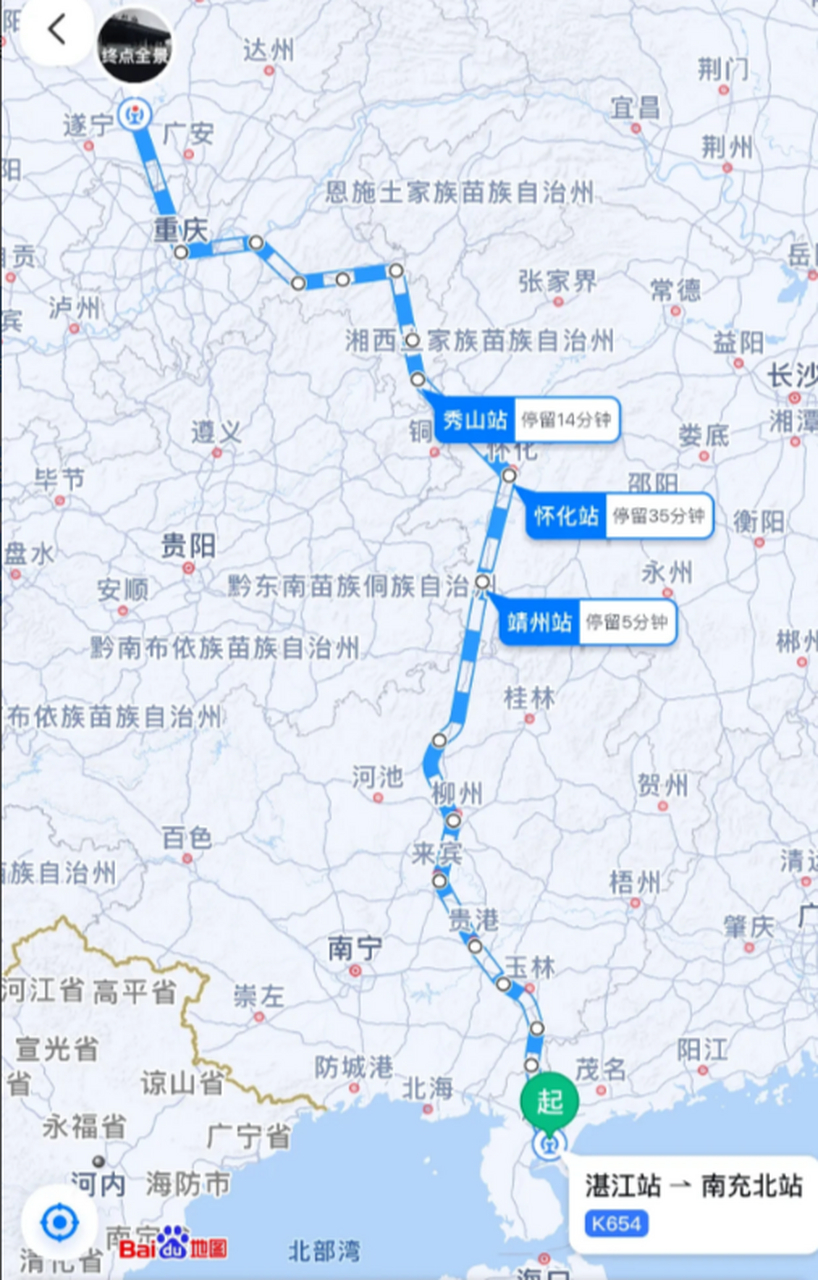Click the route stop dot near 贵港
The height and width of the screenshot is (1280, 818).
tap(473, 944)
